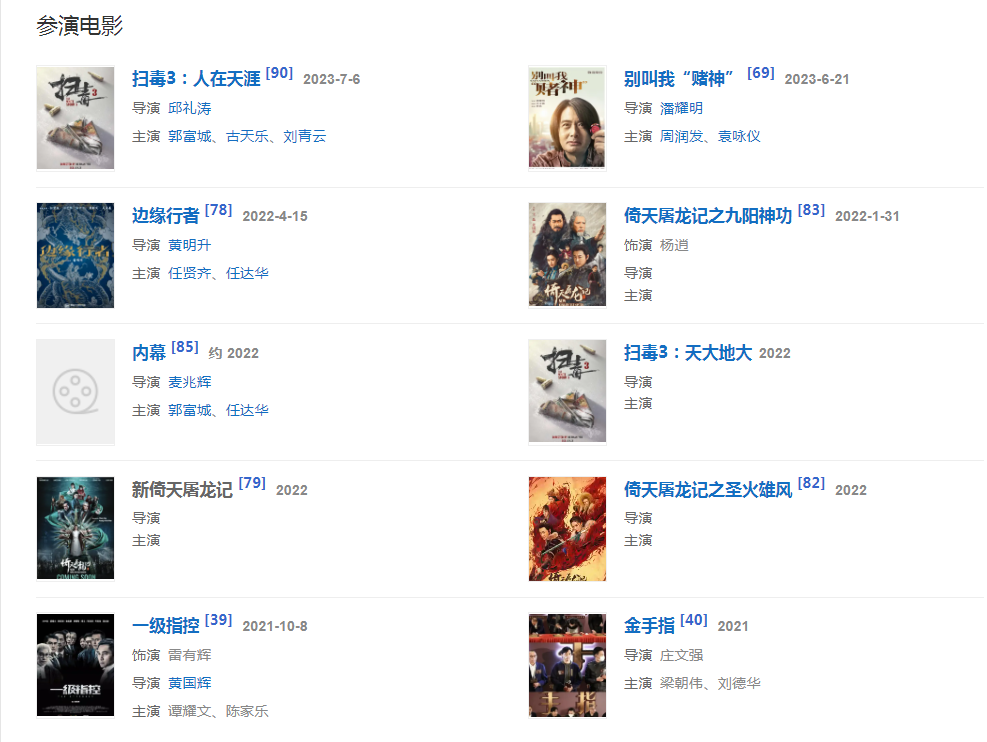Open 倚天屠龙记之圣火雄风 movie link

coord(707,490)
